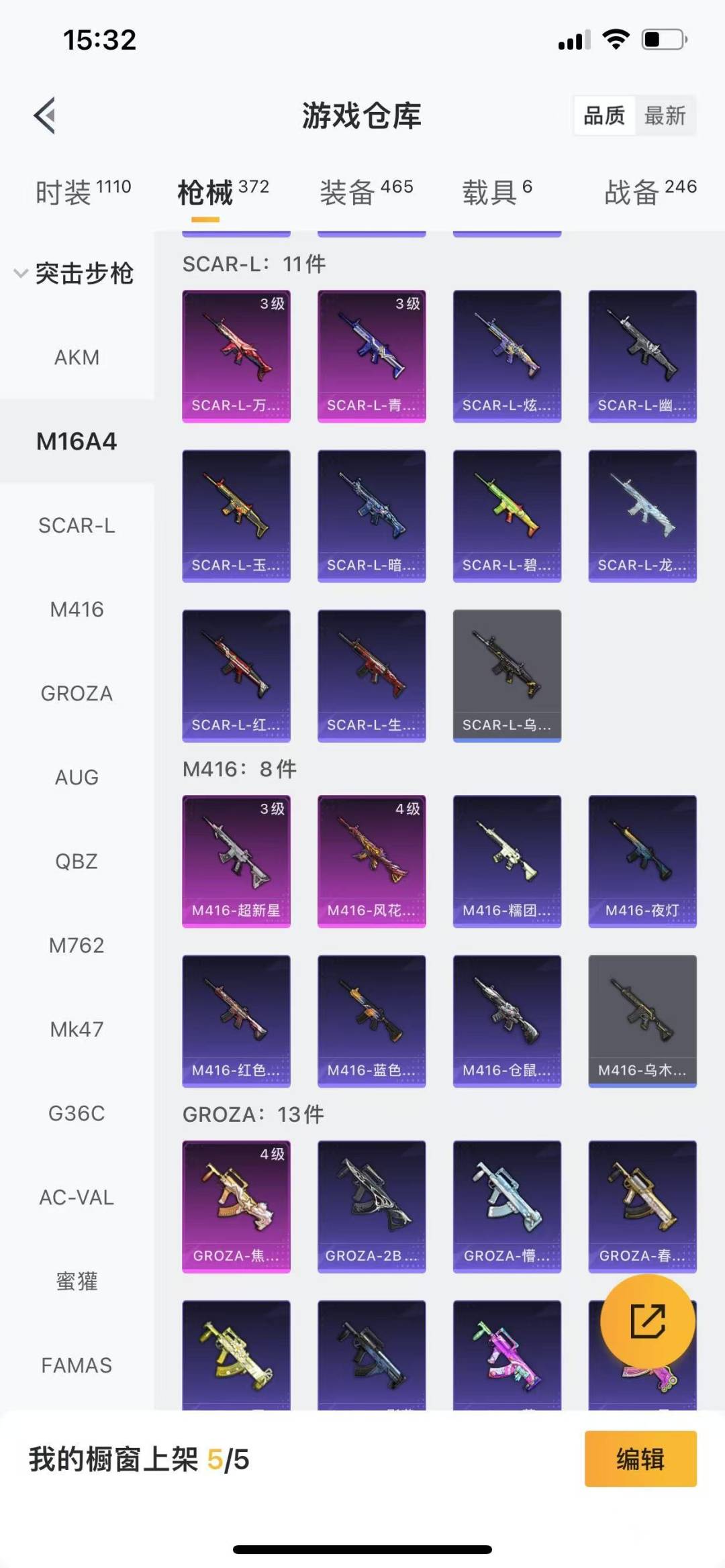Sort the warehouse by 品质
This screenshot has height=1568, width=725.
[x=604, y=116]
